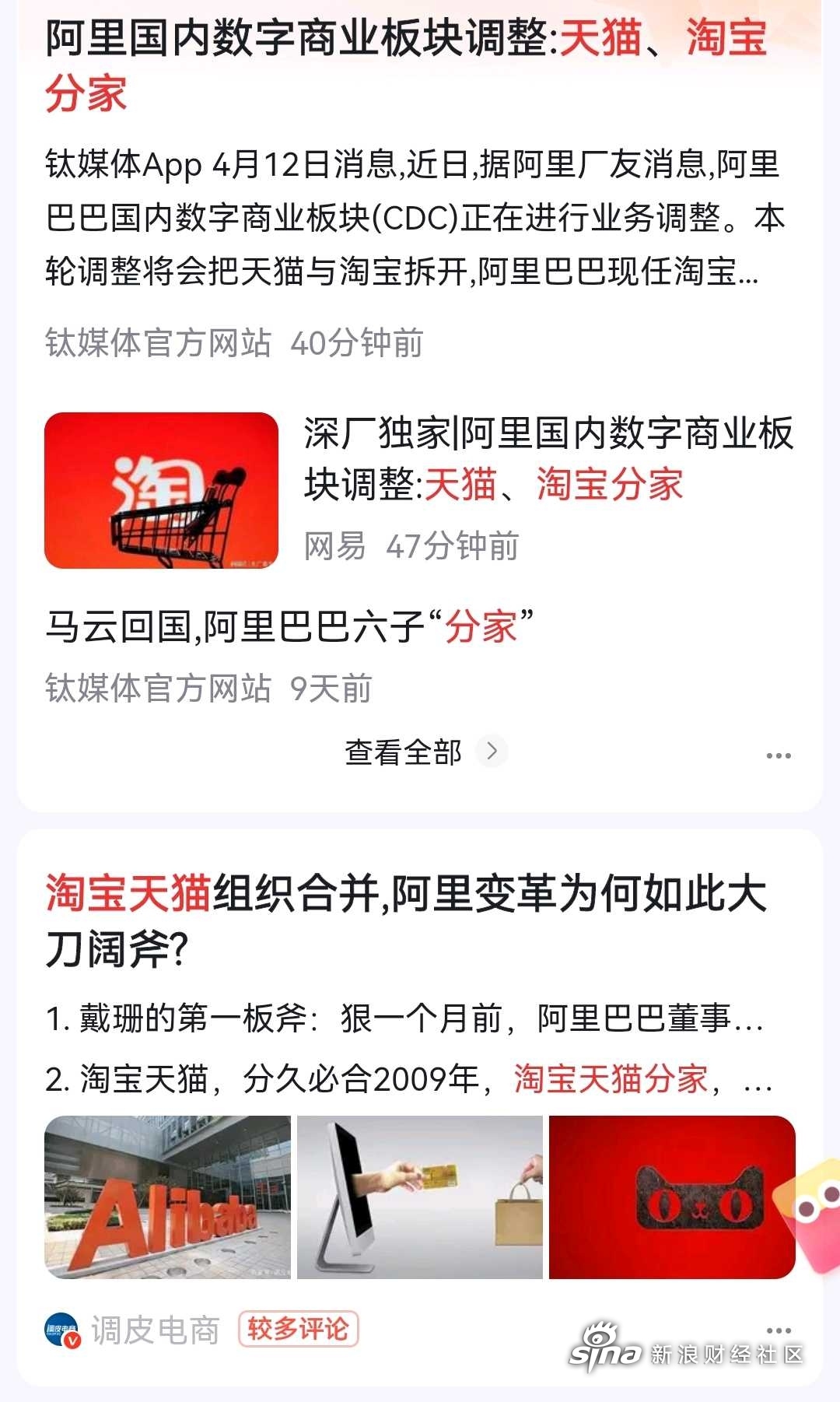View the Tmall cat logo photo
840x1402 pixels.
click(672, 1197)
